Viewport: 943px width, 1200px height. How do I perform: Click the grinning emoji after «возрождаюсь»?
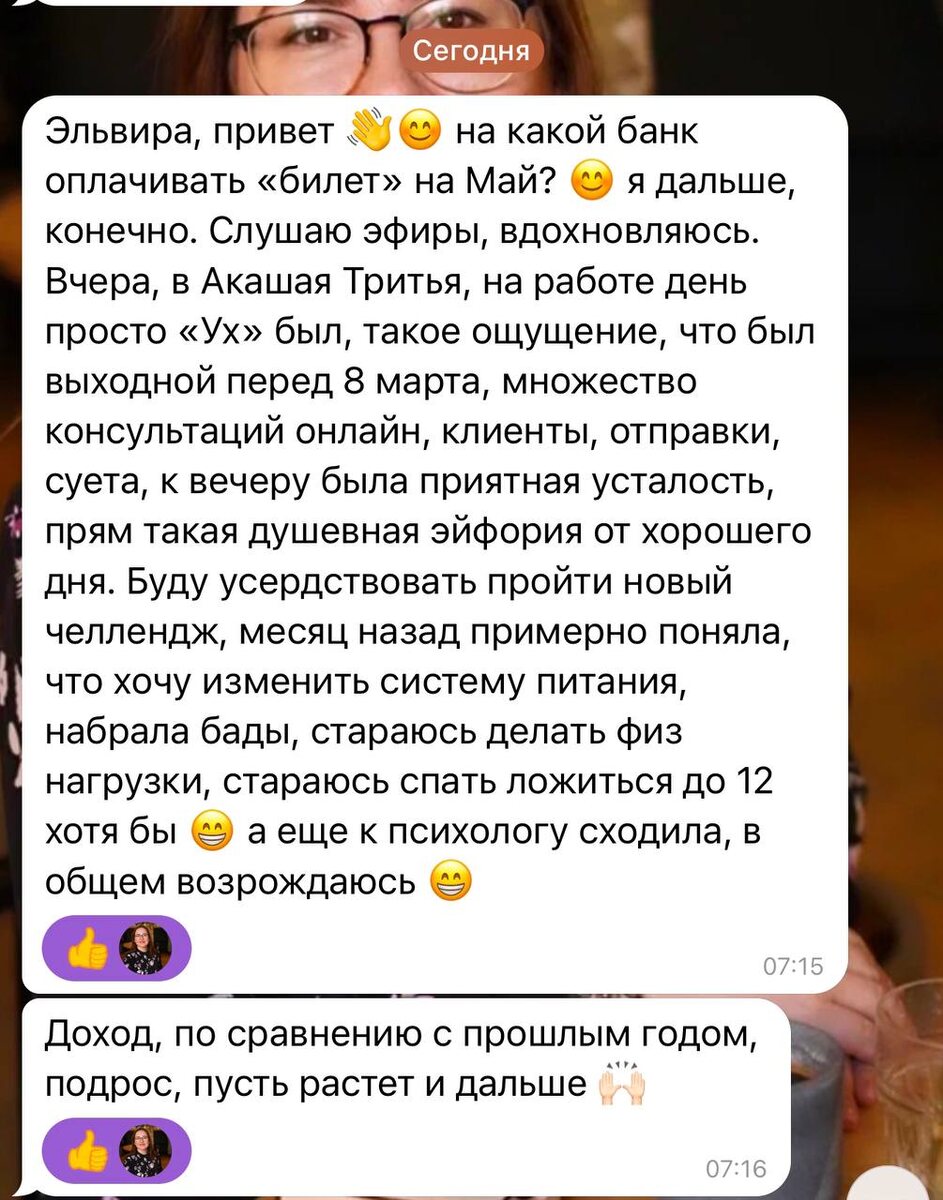point(452,881)
